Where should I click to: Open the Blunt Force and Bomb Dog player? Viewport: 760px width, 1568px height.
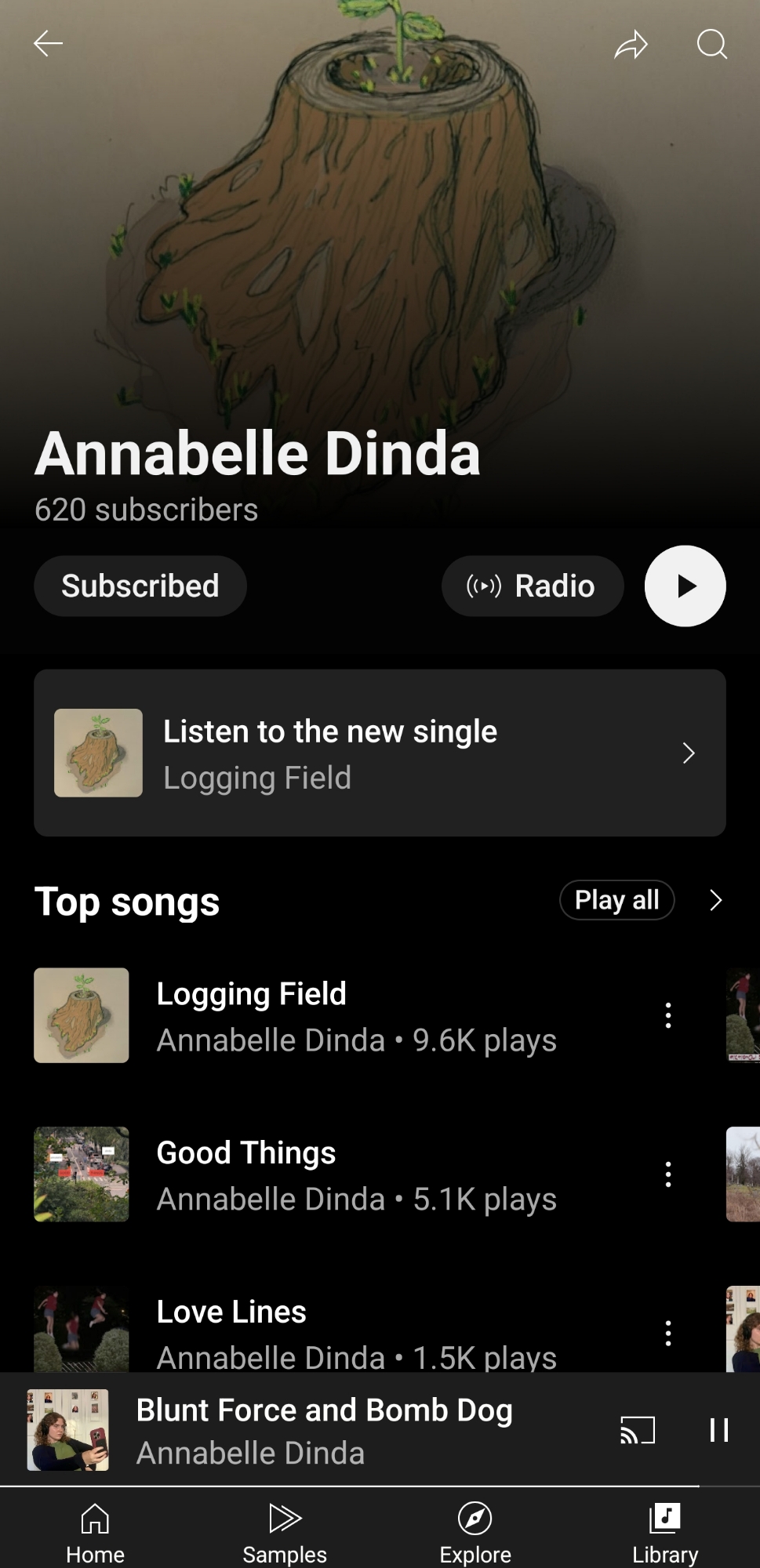pos(325,1430)
